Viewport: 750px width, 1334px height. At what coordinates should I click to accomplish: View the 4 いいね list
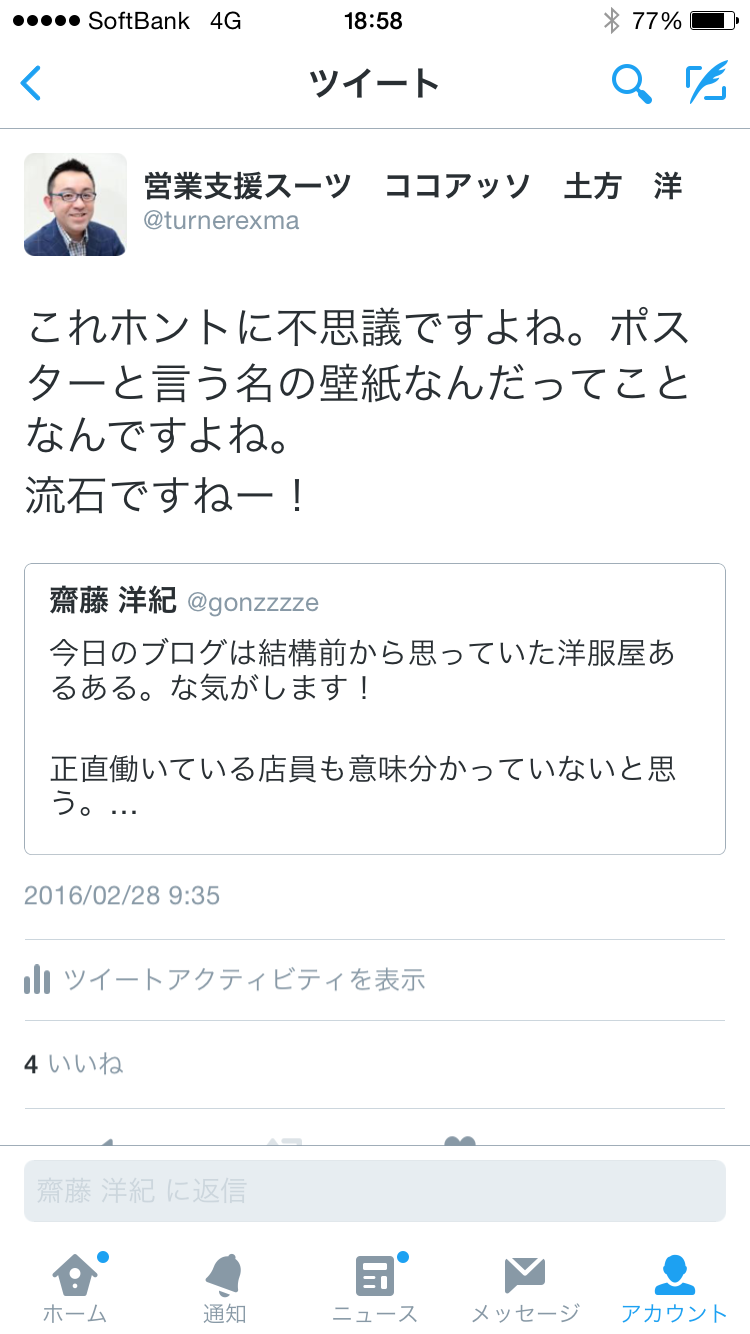pos(74,1064)
